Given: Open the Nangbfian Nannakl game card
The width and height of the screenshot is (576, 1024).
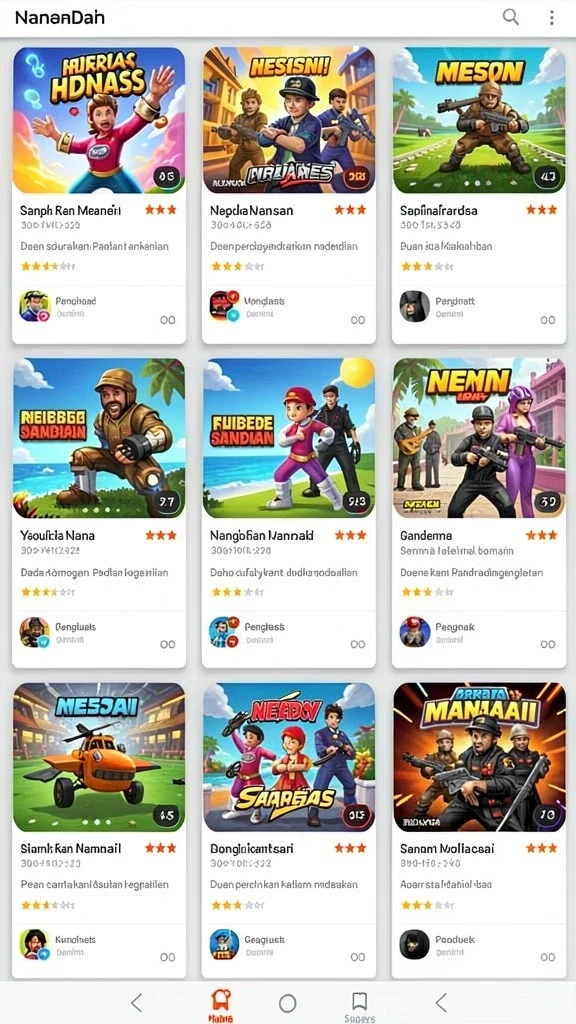Looking at the screenshot, I should pyautogui.click(x=289, y=513).
